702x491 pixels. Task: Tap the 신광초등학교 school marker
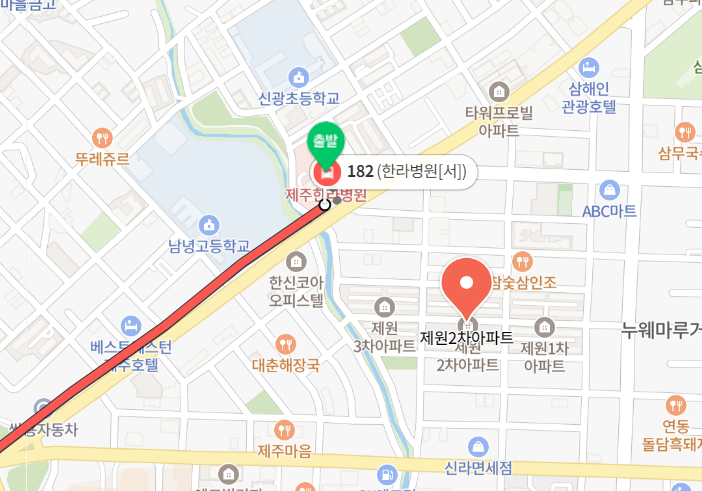click(298, 77)
